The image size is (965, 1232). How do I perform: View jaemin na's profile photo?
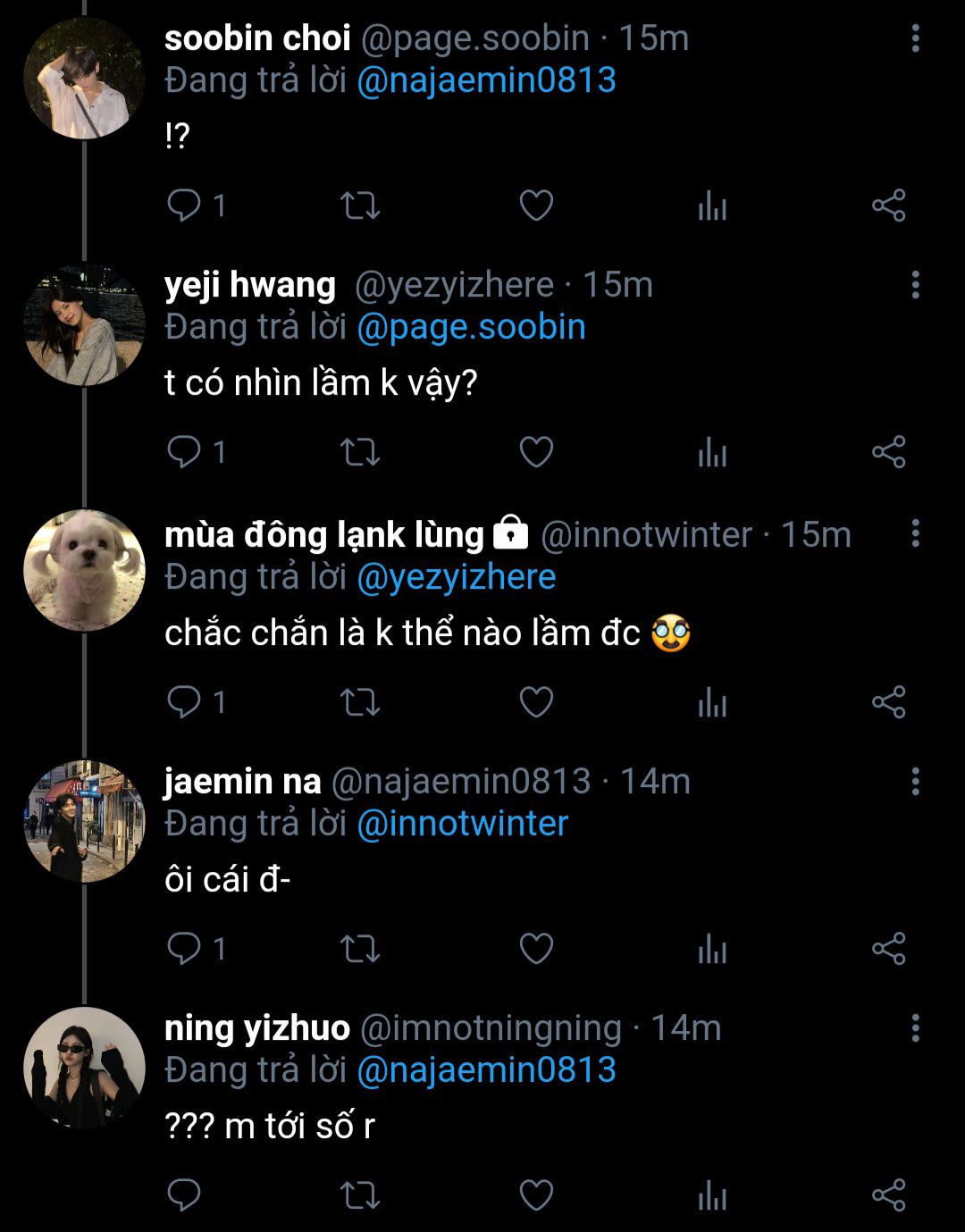coord(84,822)
